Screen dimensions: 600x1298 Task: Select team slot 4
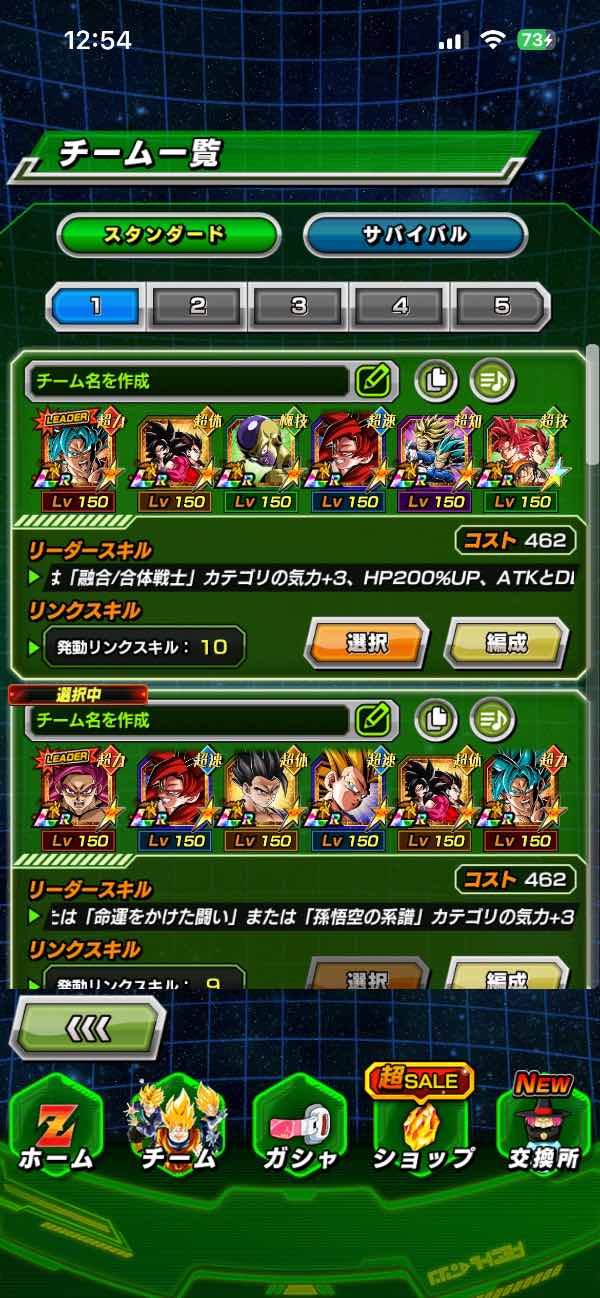pyautogui.click(x=400, y=306)
